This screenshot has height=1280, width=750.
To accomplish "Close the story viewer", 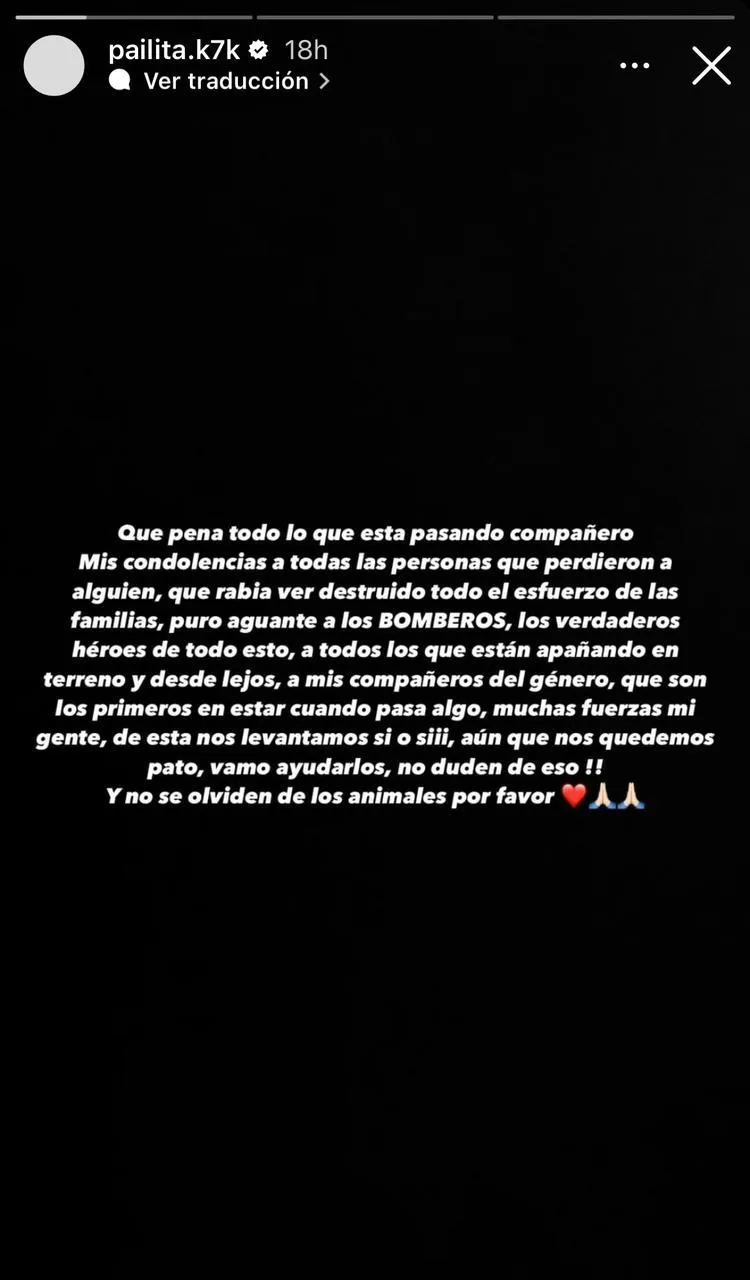I will (711, 66).
